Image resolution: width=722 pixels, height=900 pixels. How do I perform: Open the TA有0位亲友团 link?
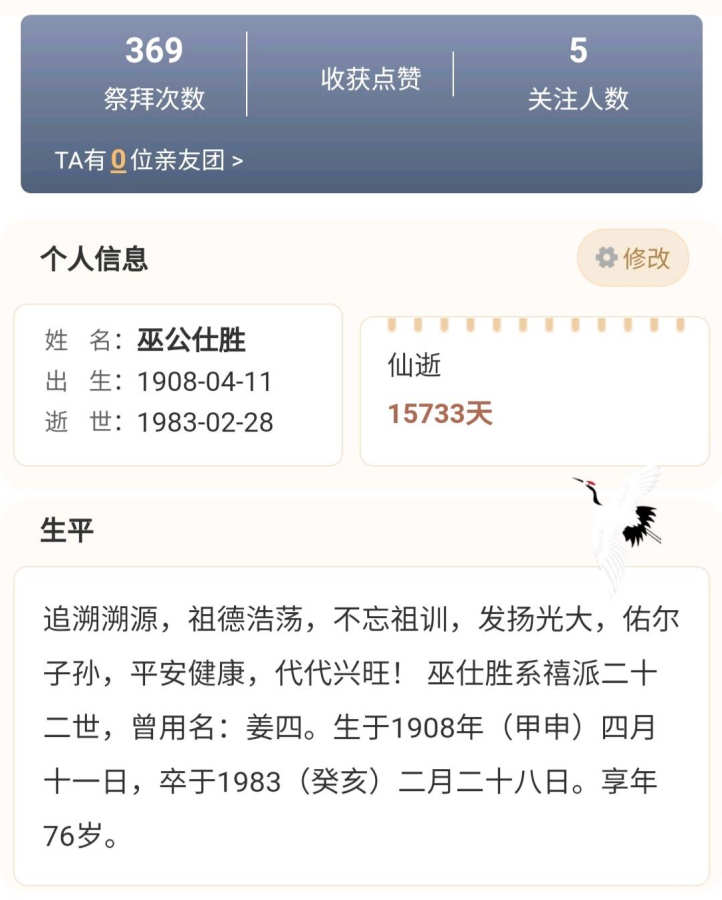click(149, 160)
